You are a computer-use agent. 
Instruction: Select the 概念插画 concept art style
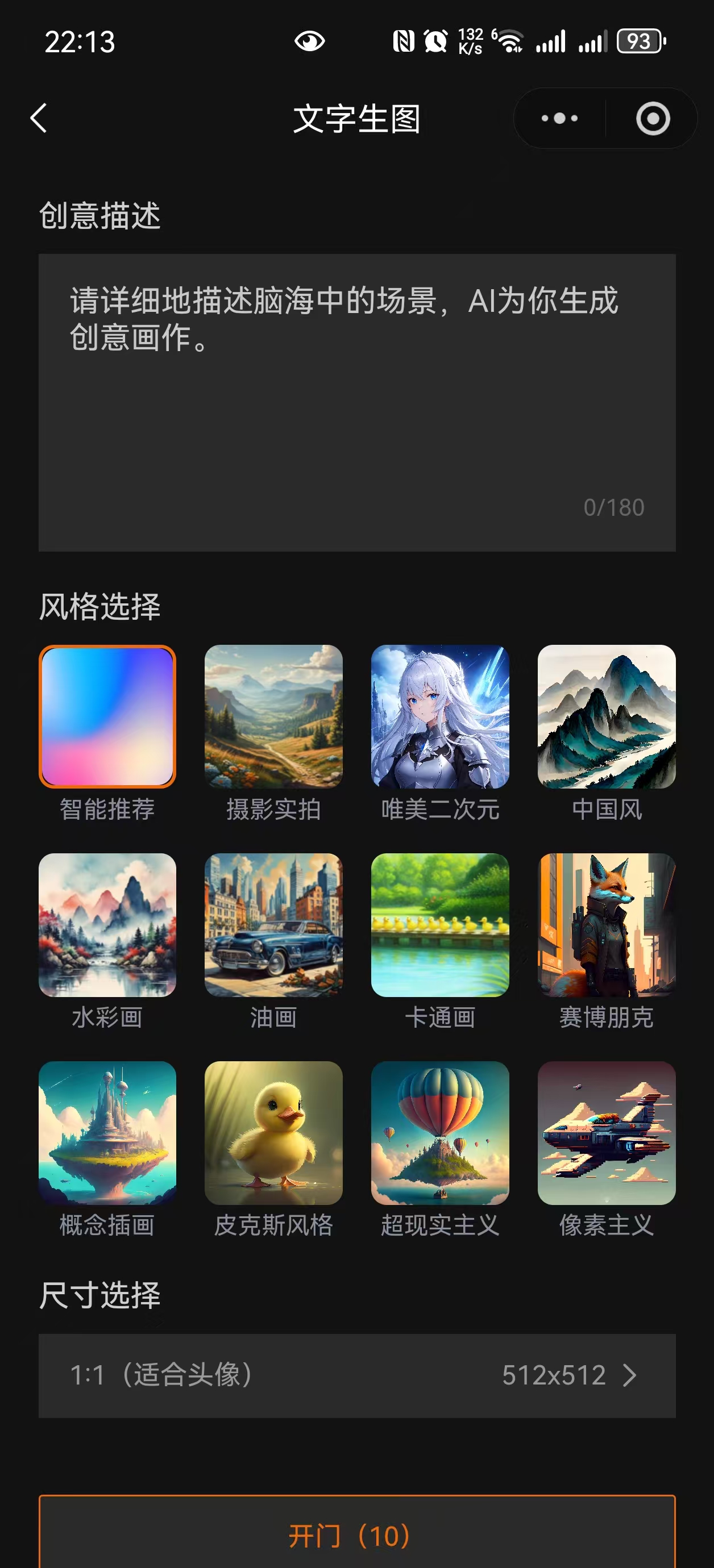click(x=107, y=1134)
